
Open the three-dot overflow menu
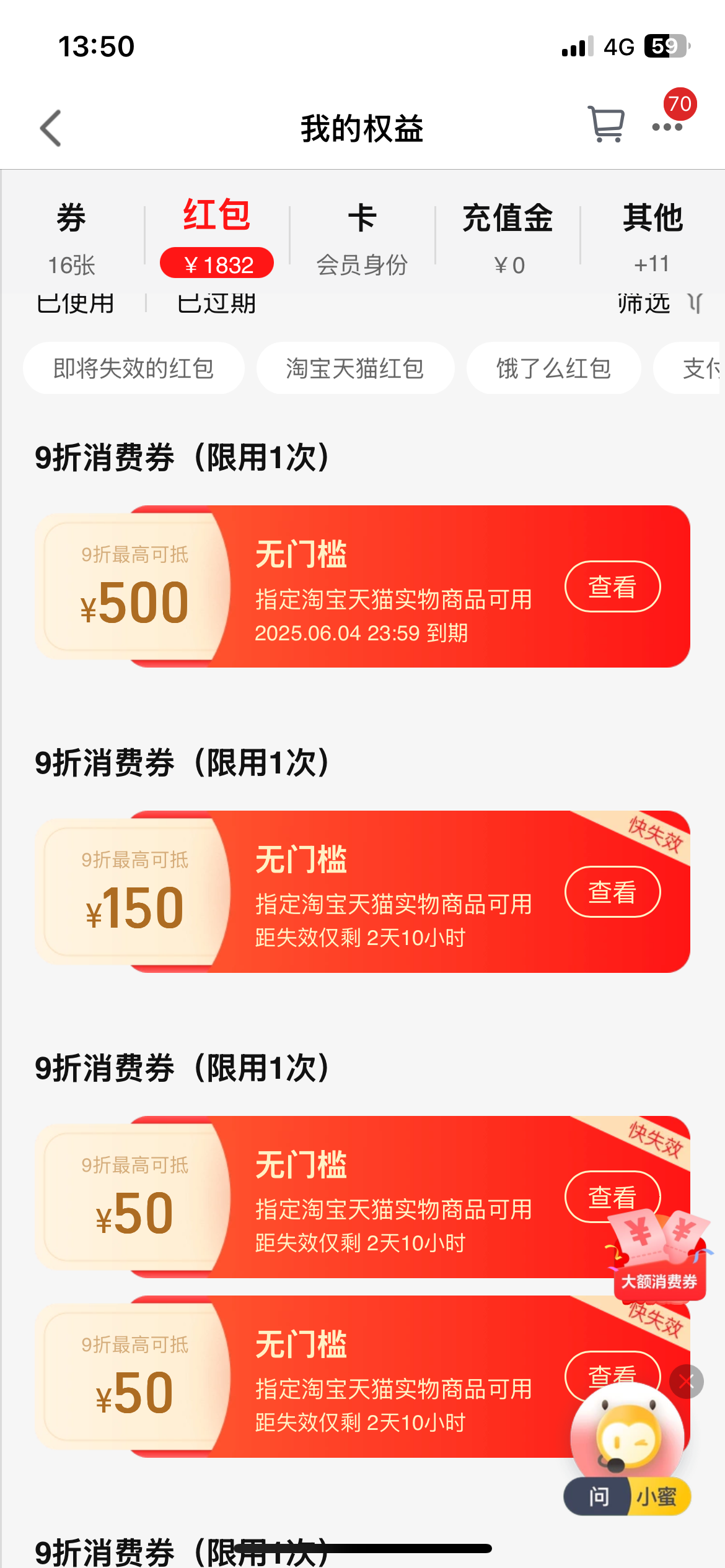click(x=667, y=127)
